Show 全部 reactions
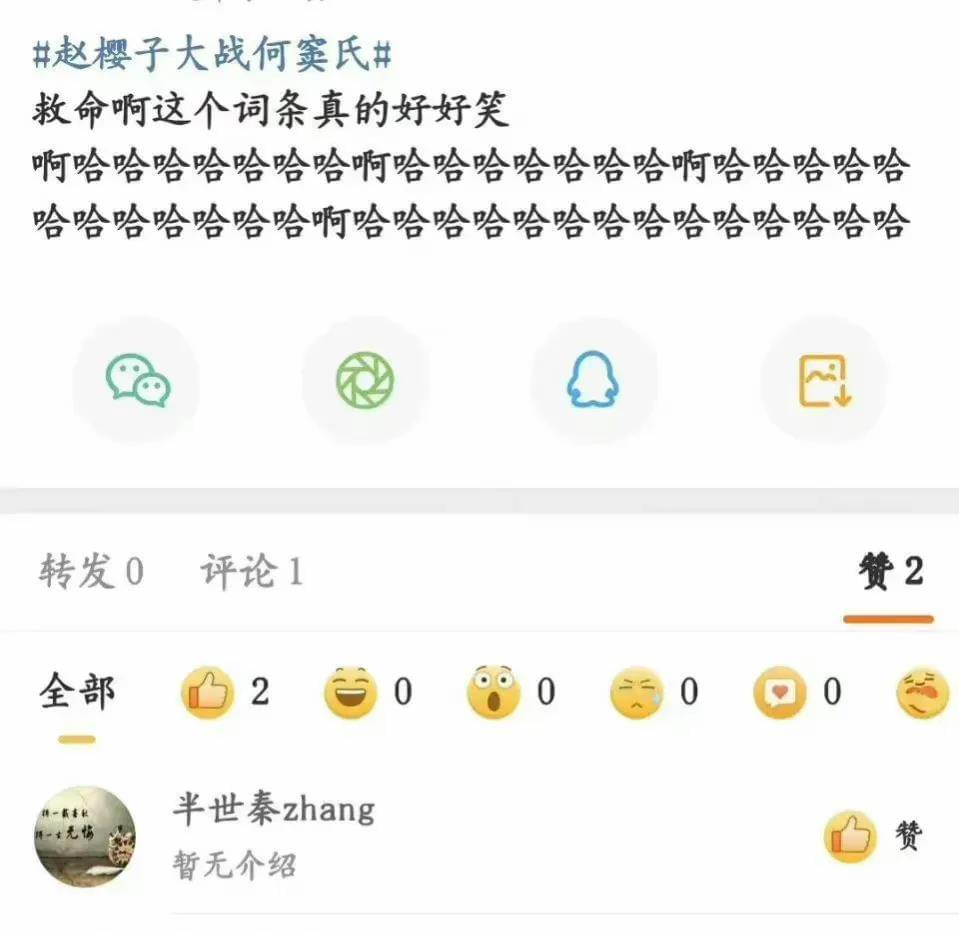The width and height of the screenshot is (959, 931). pos(77,692)
